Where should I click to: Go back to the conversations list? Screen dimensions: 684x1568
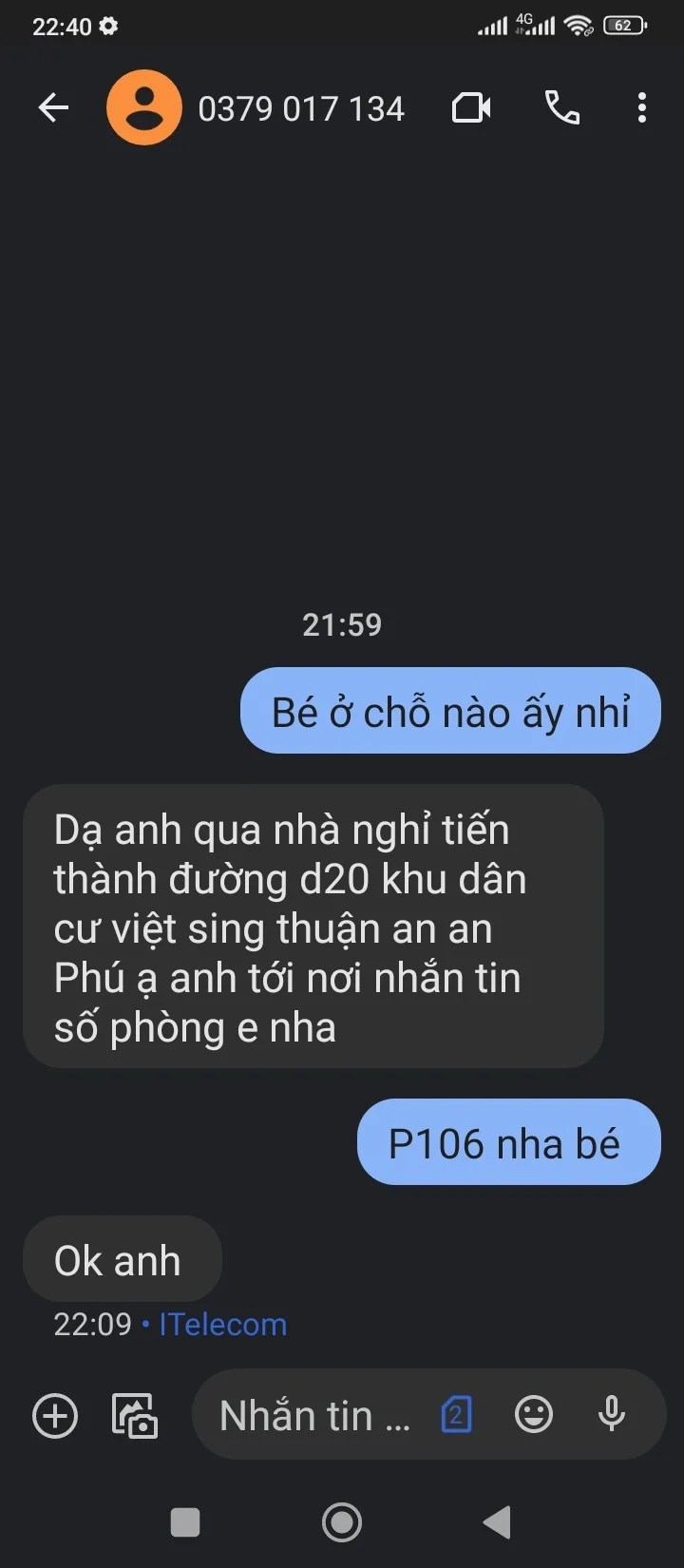pos(53,108)
